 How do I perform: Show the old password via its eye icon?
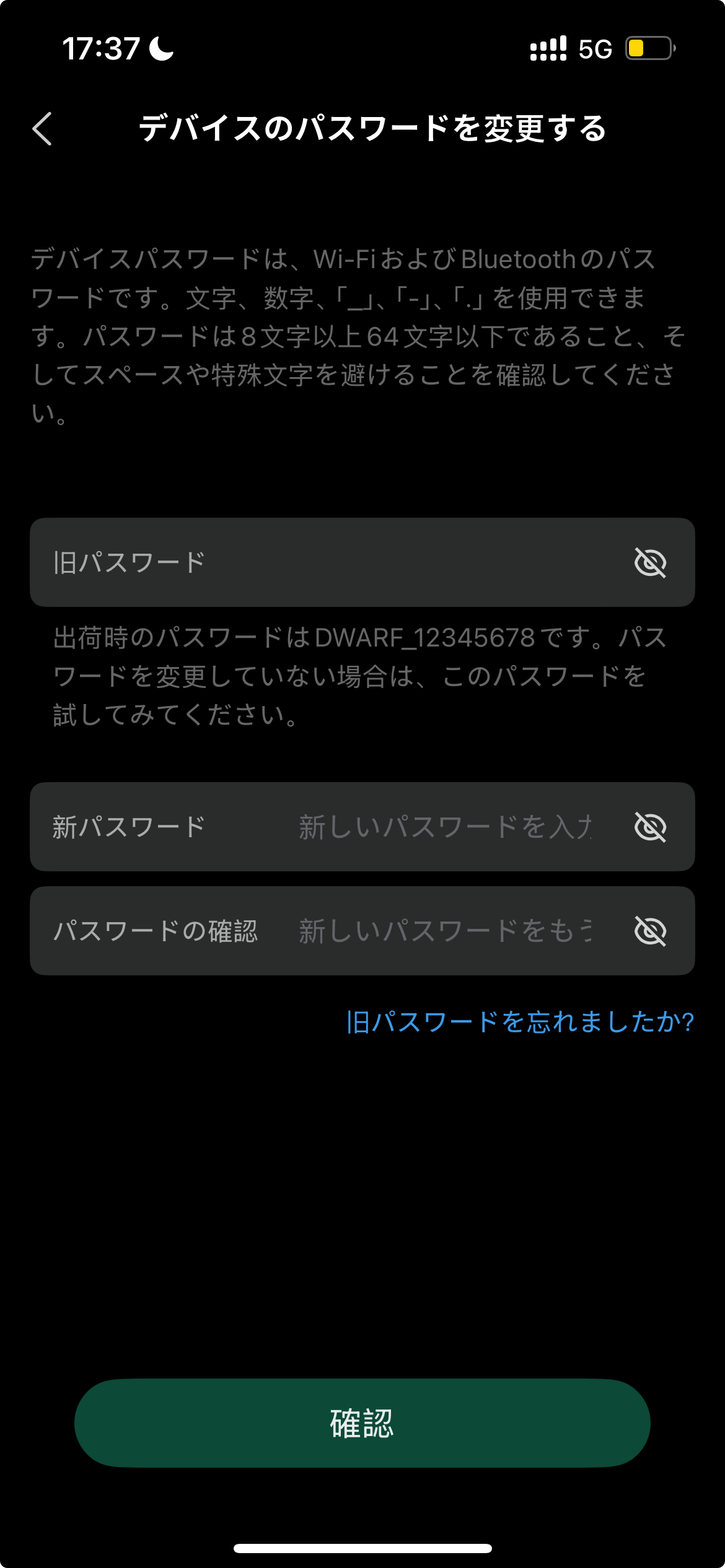(x=650, y=562)
